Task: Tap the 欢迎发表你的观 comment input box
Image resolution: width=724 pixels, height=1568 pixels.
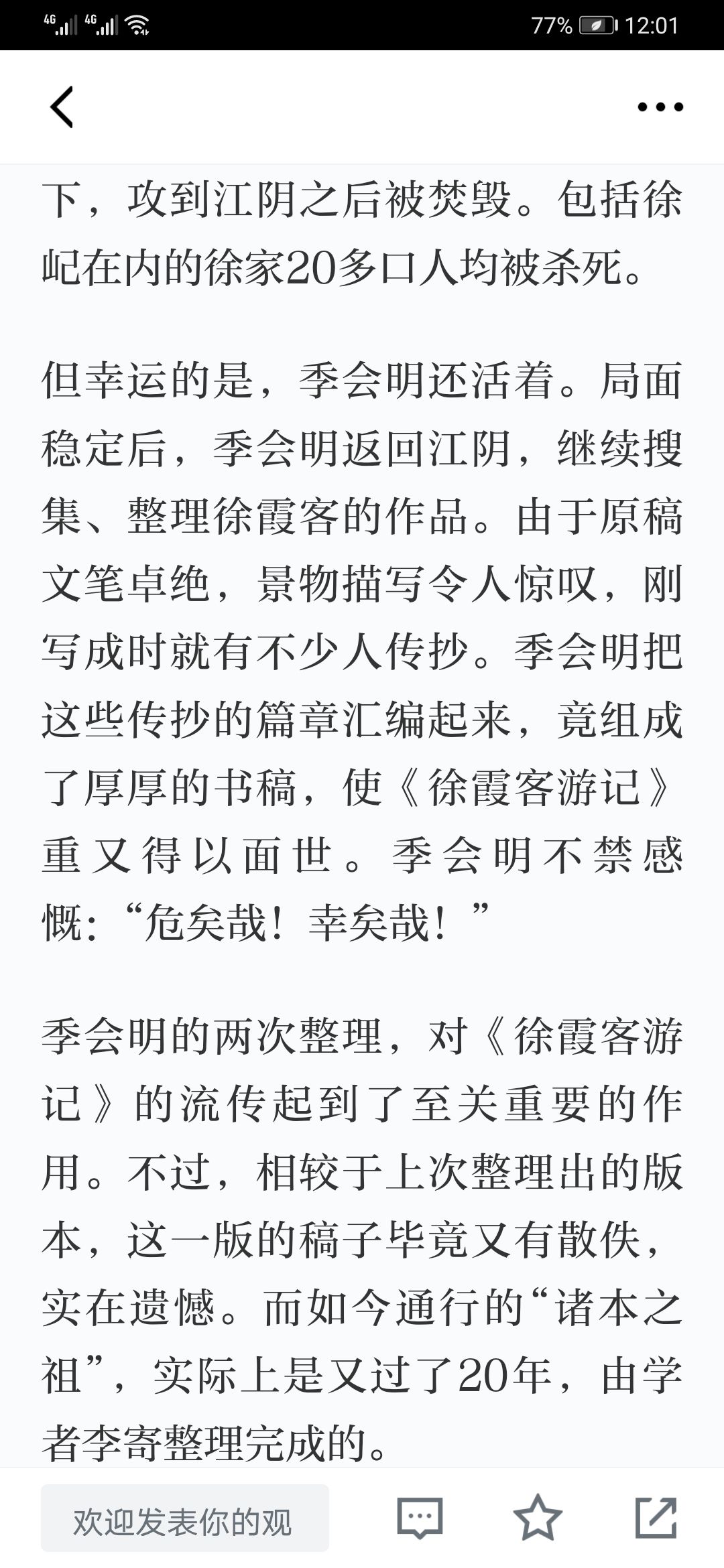Action: click(185, 1518)
